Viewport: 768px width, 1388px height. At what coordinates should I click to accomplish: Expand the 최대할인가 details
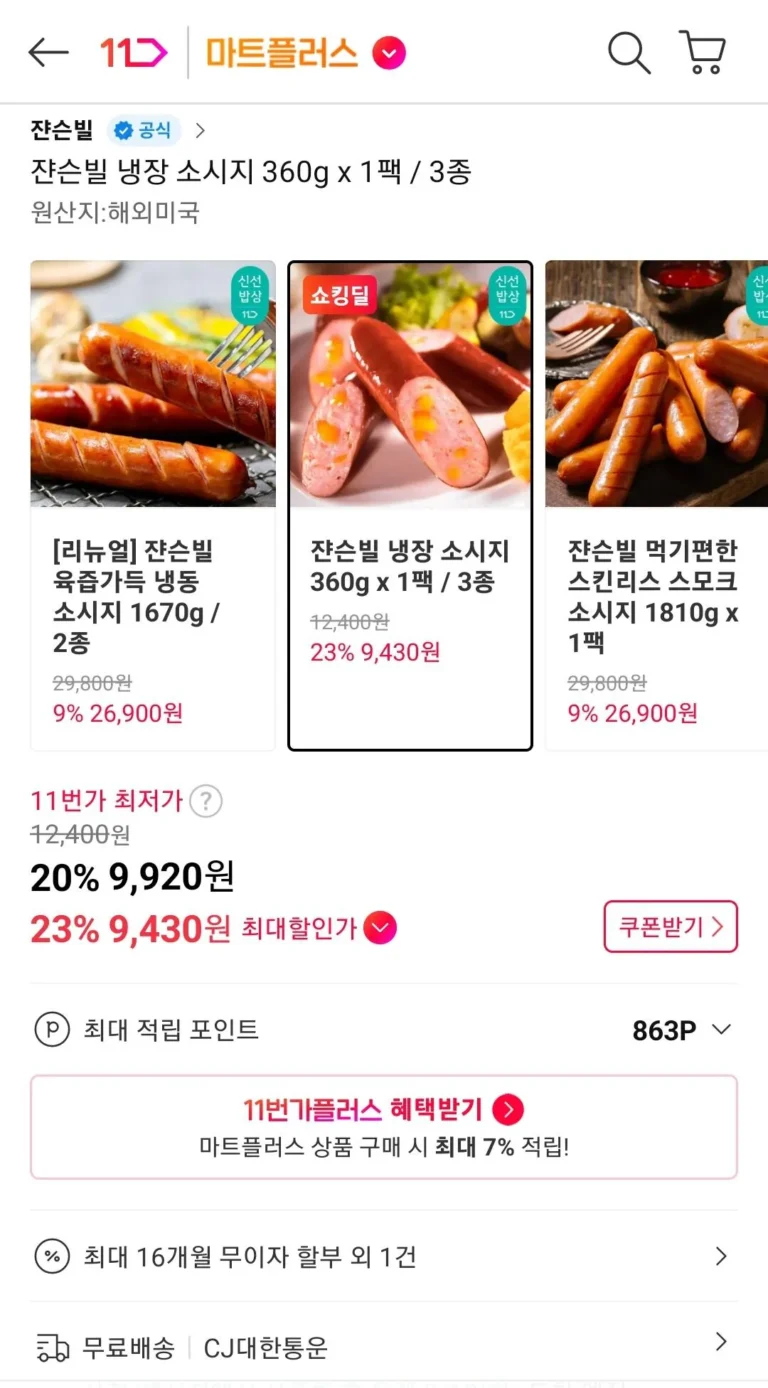(380, 929)
